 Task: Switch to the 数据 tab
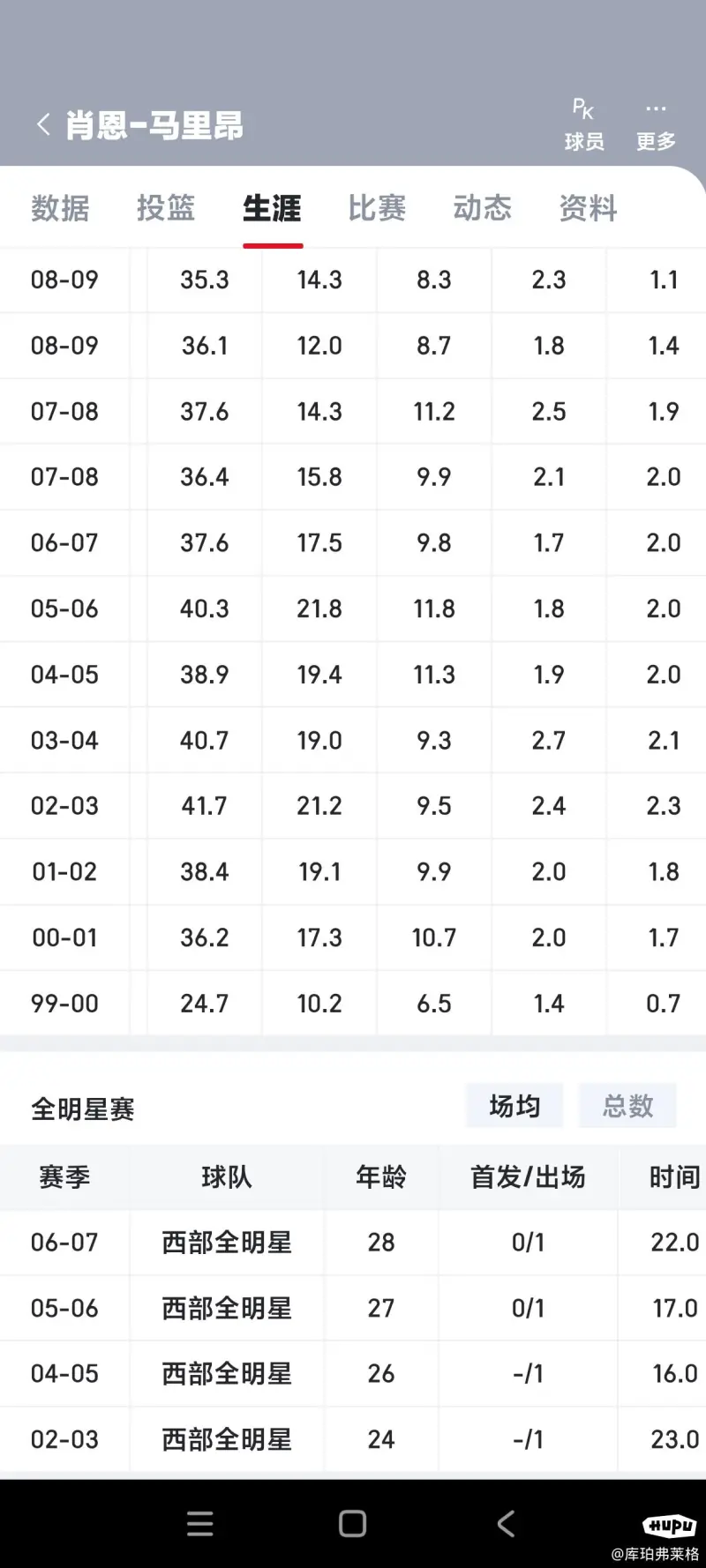coord(60,208)
